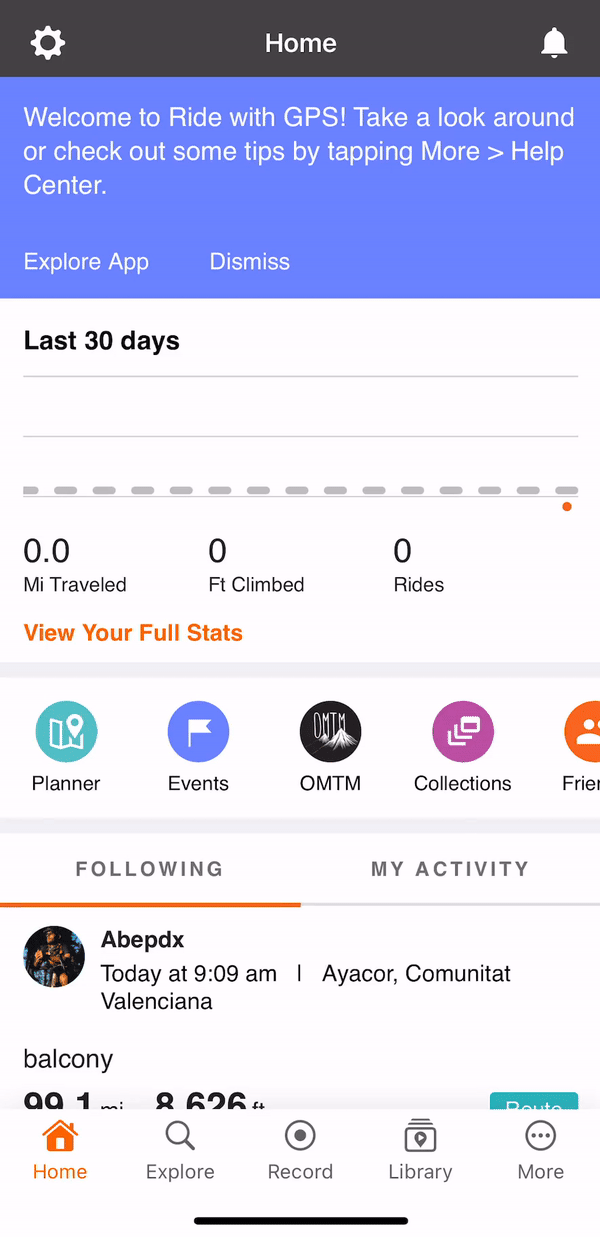
Task: Switch to the My Activity tab
Action: click(x=450, y=869)
